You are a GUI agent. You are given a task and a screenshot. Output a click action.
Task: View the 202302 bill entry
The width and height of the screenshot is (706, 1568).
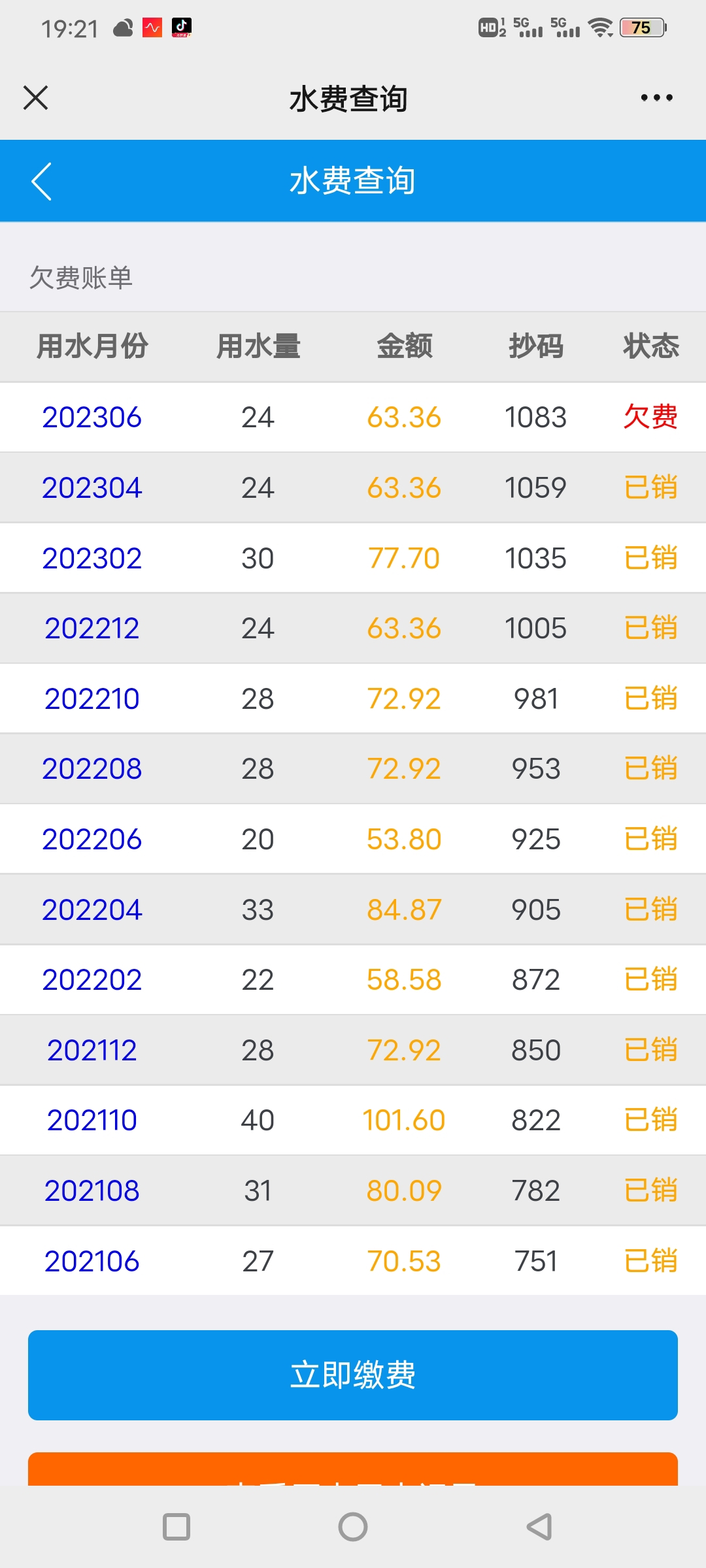pyautogui.click(x=92, y=558)
